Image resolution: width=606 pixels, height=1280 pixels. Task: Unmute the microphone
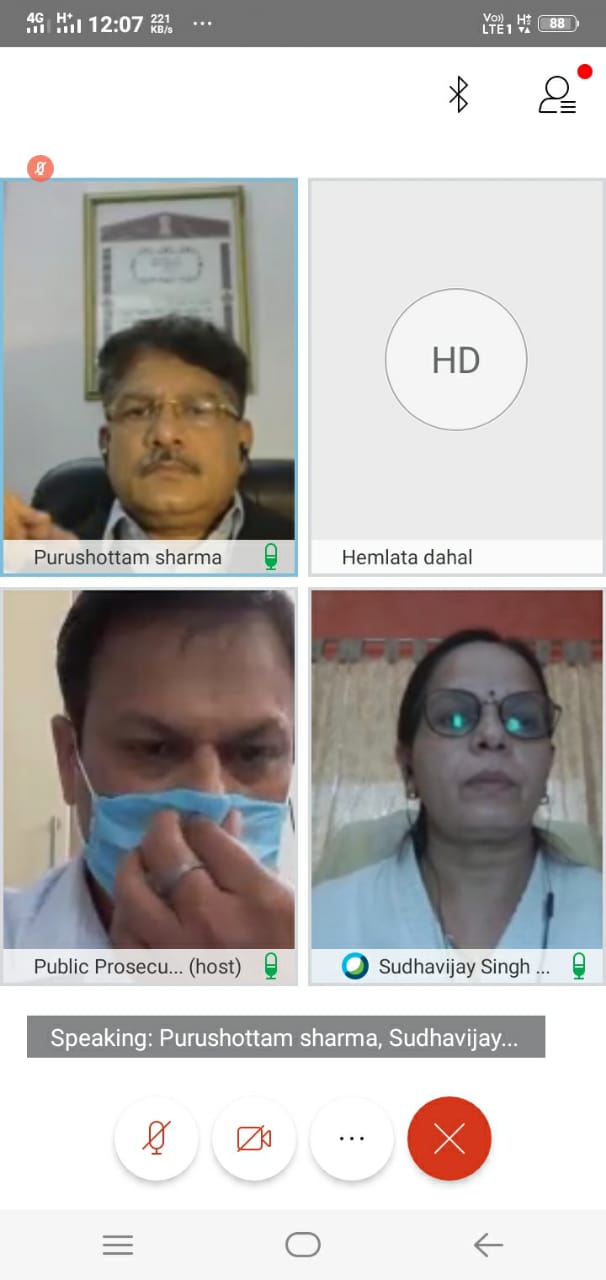tap(155, 1138)
